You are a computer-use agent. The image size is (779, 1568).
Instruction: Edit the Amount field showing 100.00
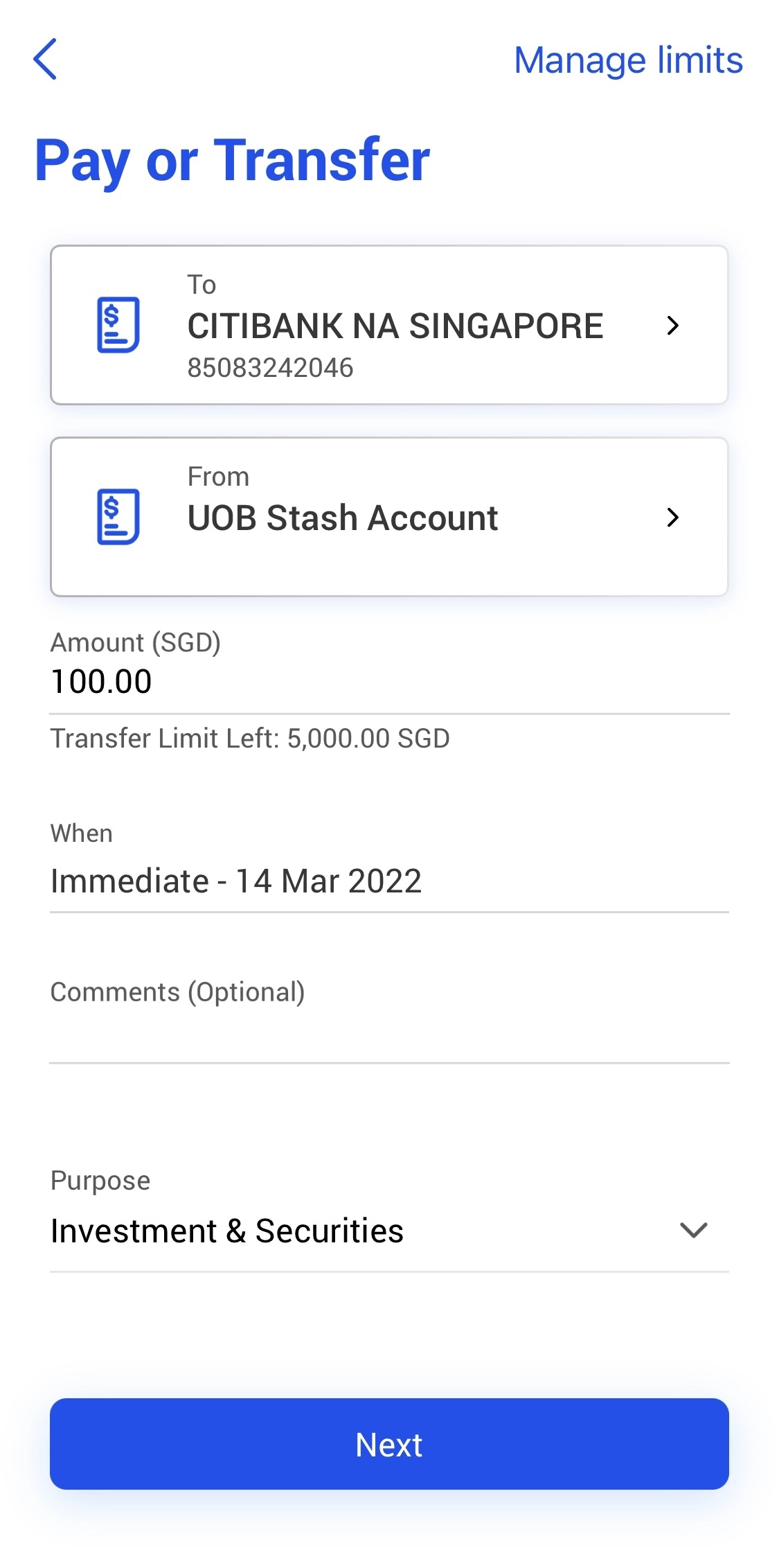tap(100, 680)
